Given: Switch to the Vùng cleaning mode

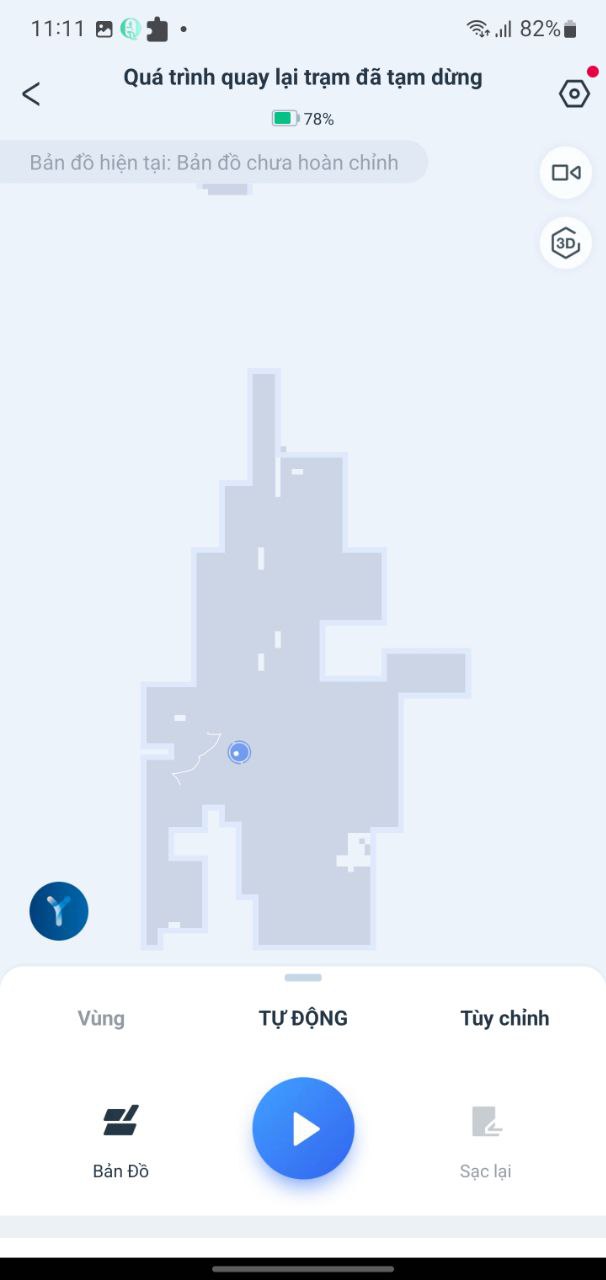Looking at the screenshot, I should pyautogui.click(x=101, y=1018).
